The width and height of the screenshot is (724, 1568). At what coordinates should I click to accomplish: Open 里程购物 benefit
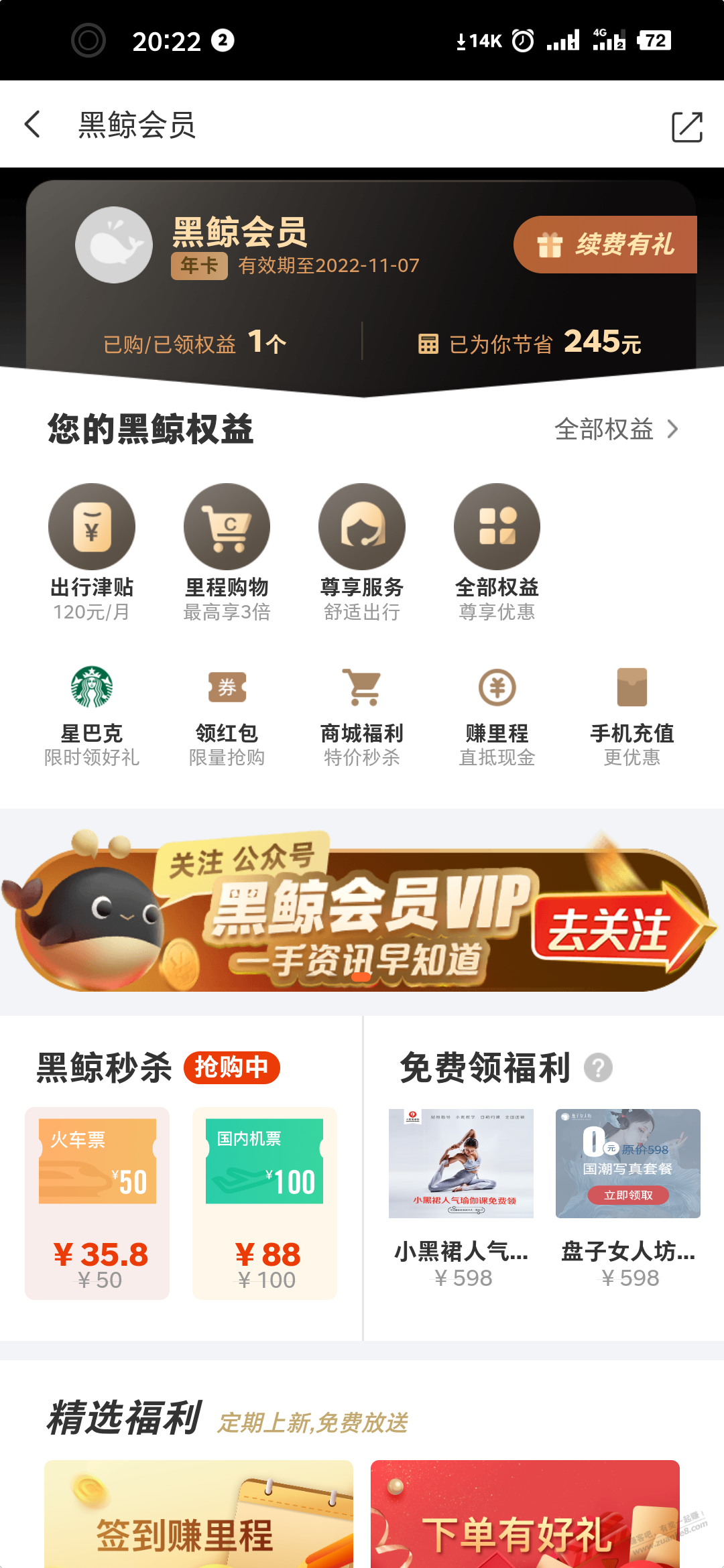(227, 551)
